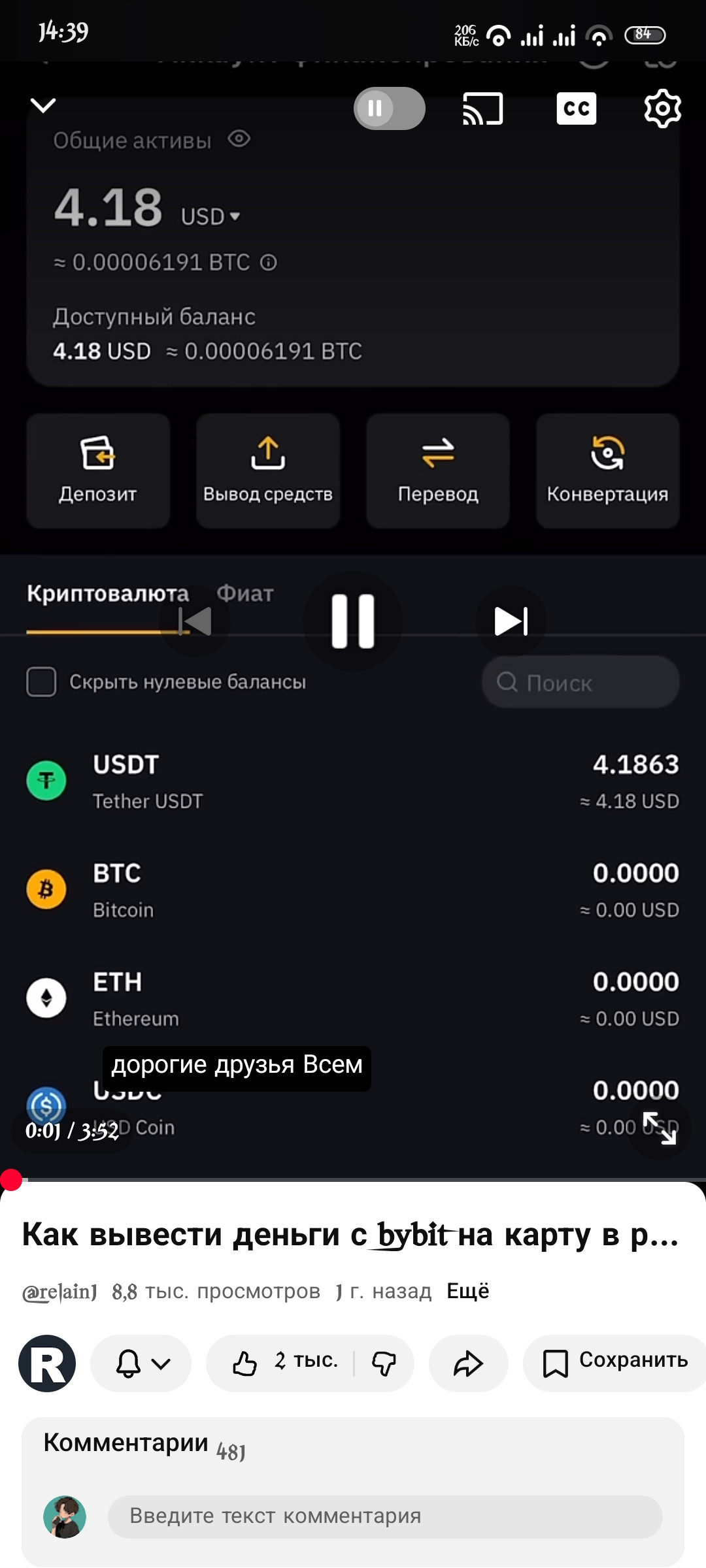Turn on closed captions
The height and width of the screenshot is (1568, 706).
tap(576, 108)
